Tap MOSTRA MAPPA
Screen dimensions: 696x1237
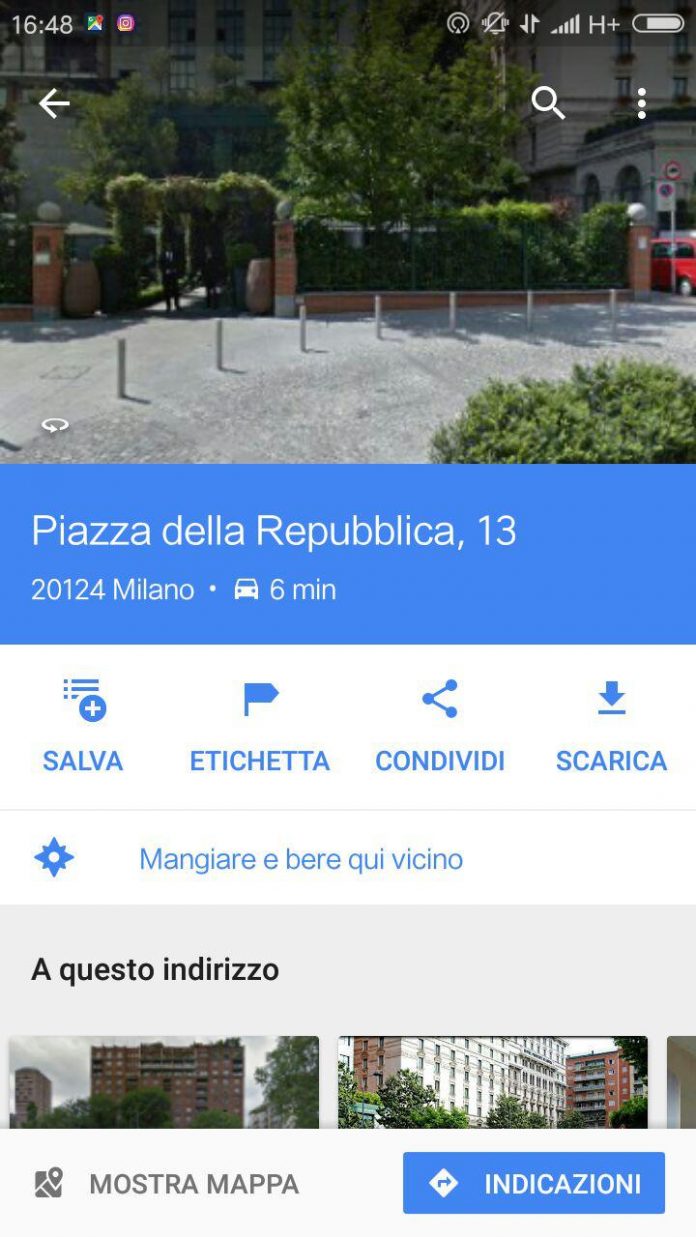pyautogui.click(x=166, y=1184)
